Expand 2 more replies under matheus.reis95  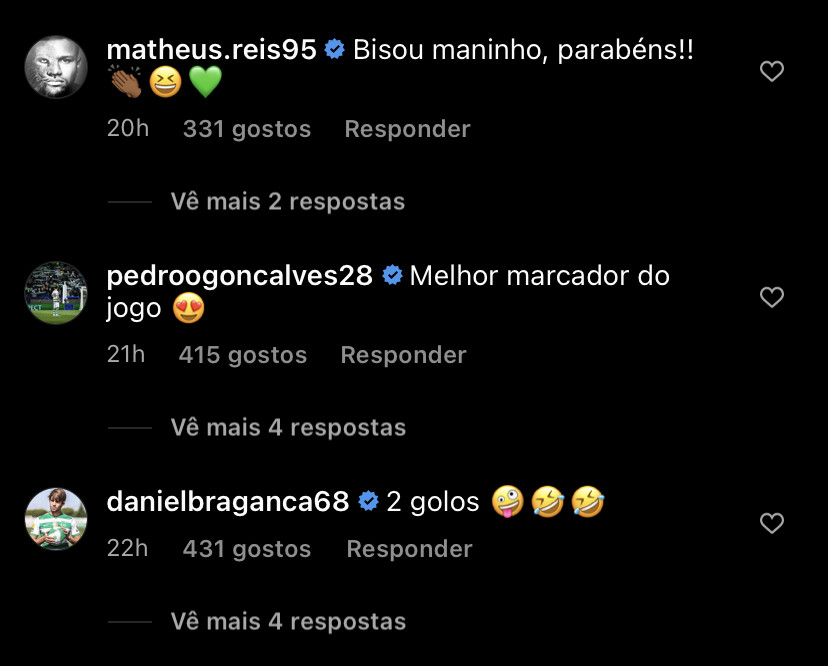287,201
